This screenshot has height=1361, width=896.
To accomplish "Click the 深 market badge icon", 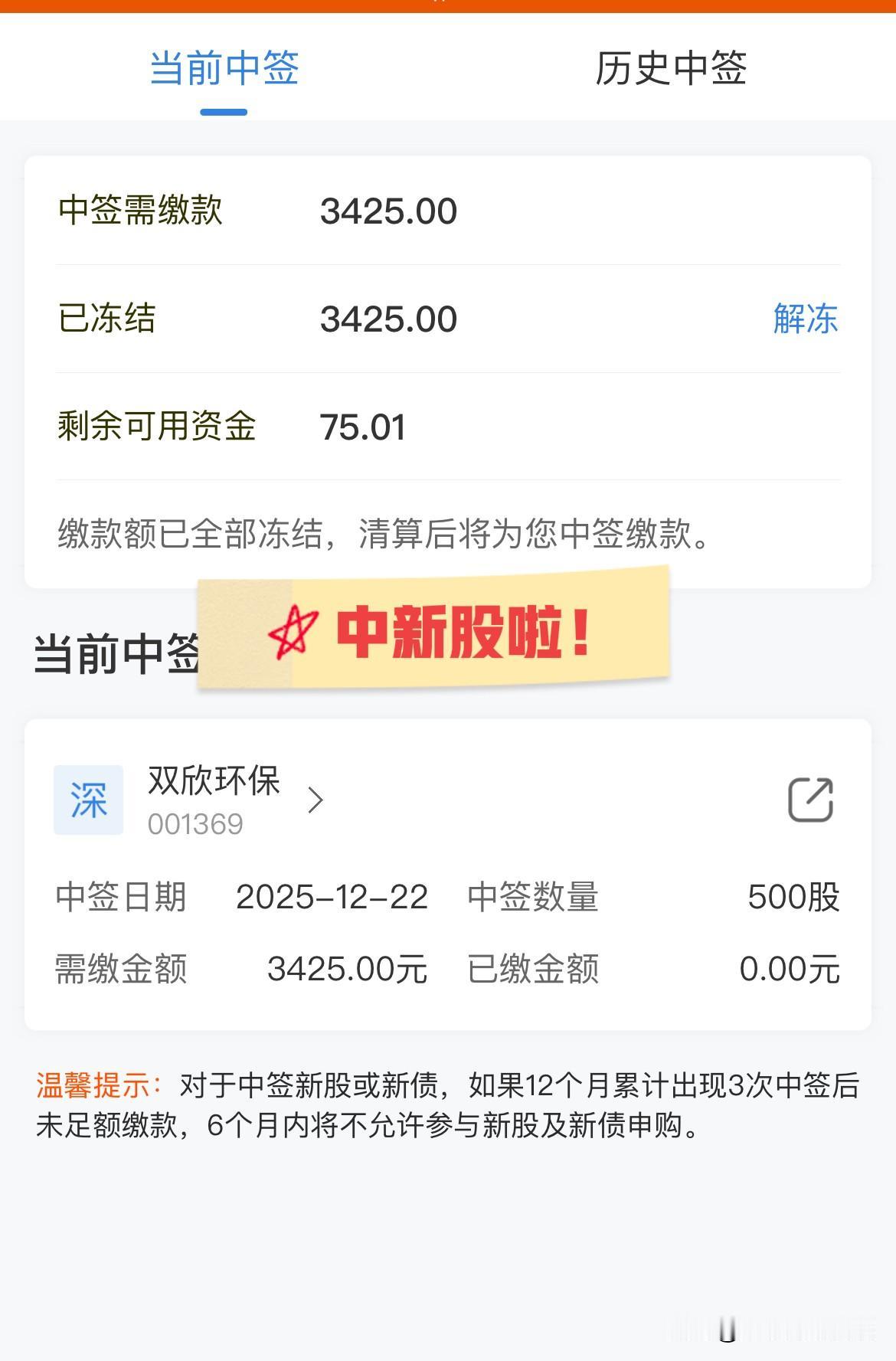I will pyautogui.click(x=87, y=799).
